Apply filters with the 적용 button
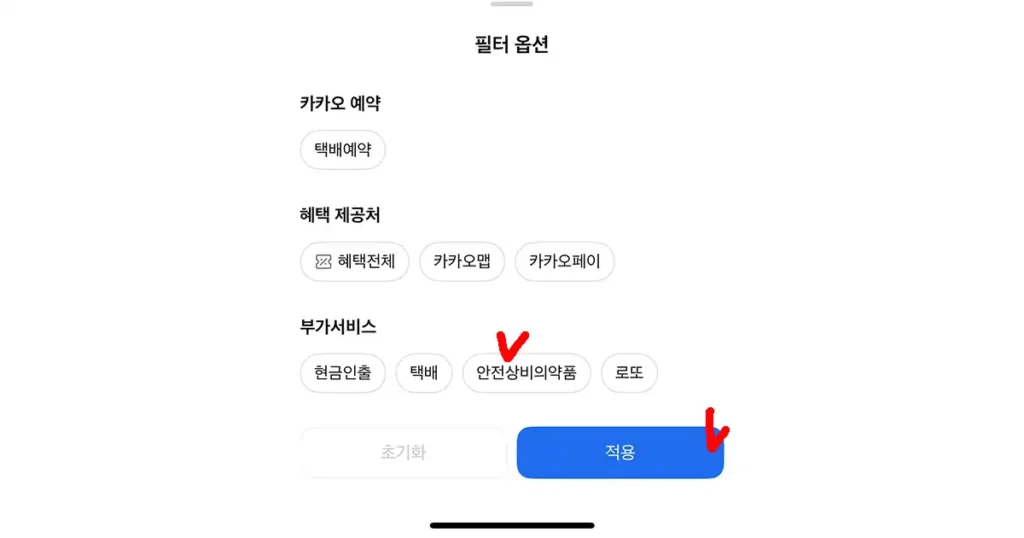Viewport: 1024px width, 538px height. [620, 452]
